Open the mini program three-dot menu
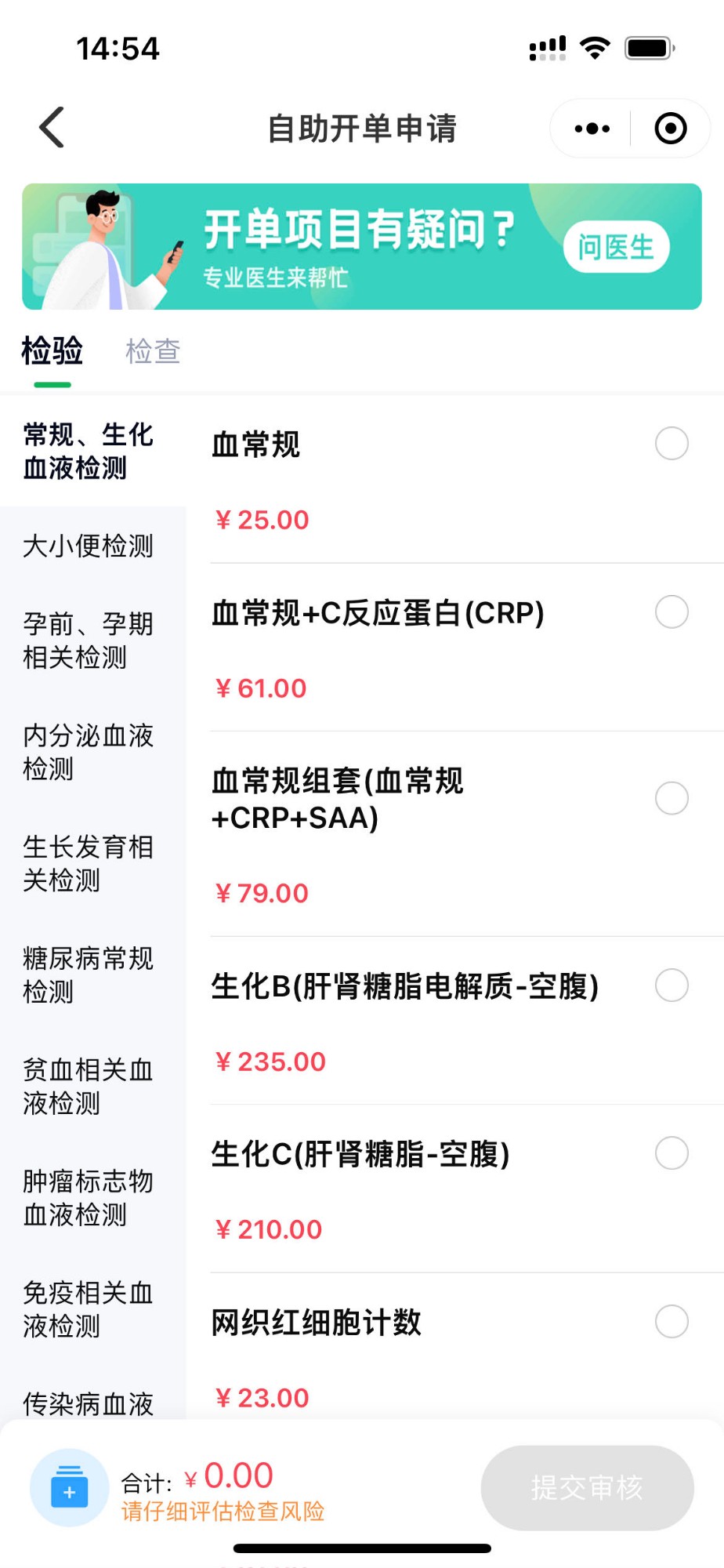This screenshot has width=724, height=1568. click(592, 129)
